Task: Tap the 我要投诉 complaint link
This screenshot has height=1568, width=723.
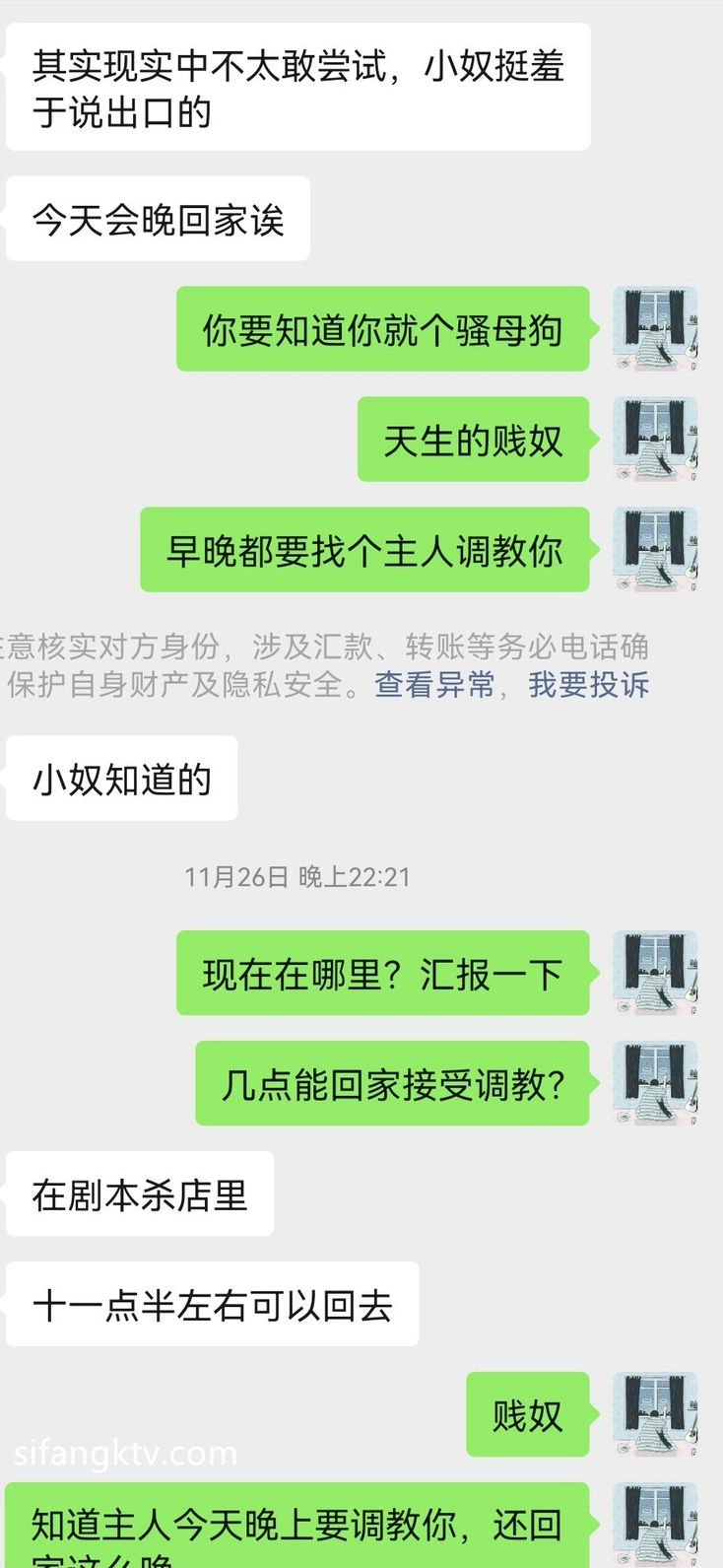Action: tap(588, 685)
